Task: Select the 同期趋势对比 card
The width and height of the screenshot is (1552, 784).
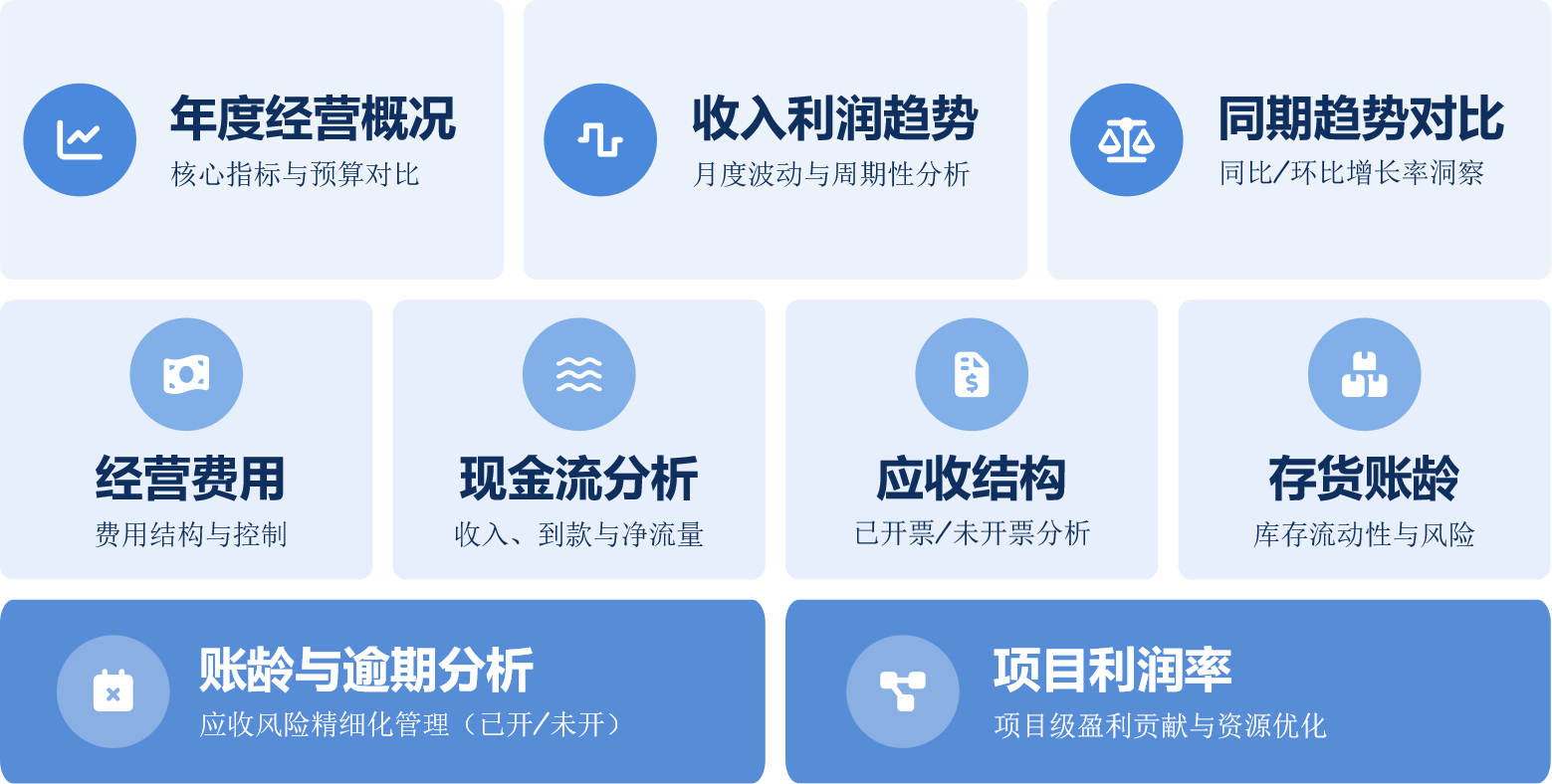Action: [x=1299, y=139]
